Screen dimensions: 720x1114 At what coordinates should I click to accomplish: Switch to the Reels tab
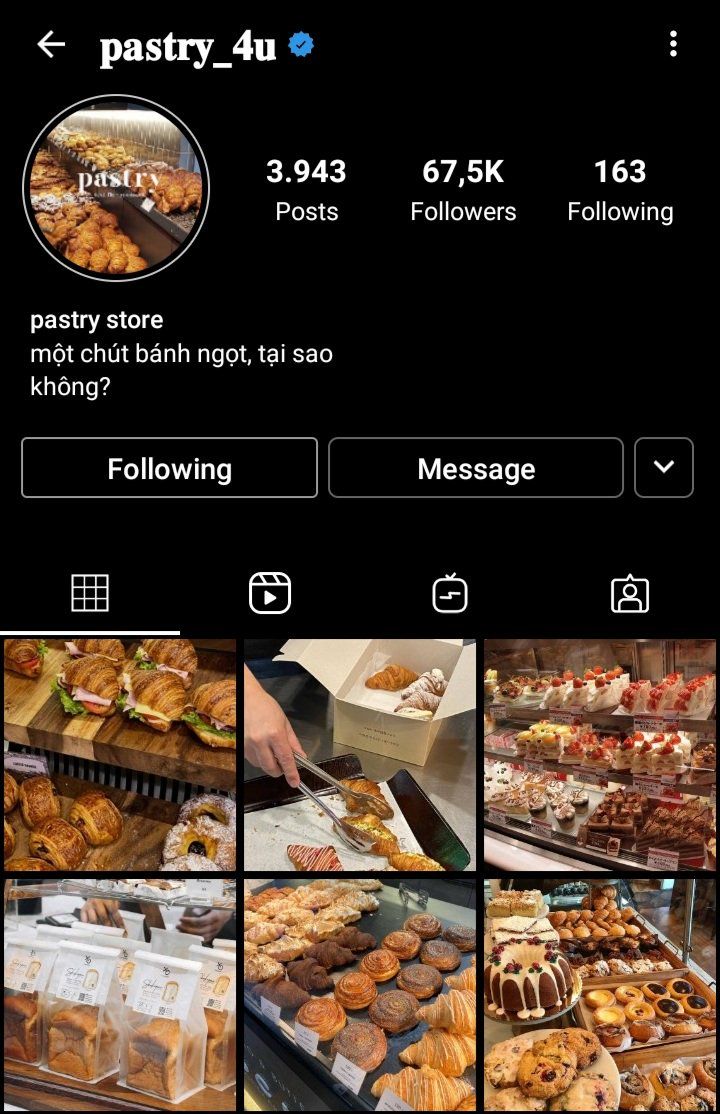coord(270,594)
